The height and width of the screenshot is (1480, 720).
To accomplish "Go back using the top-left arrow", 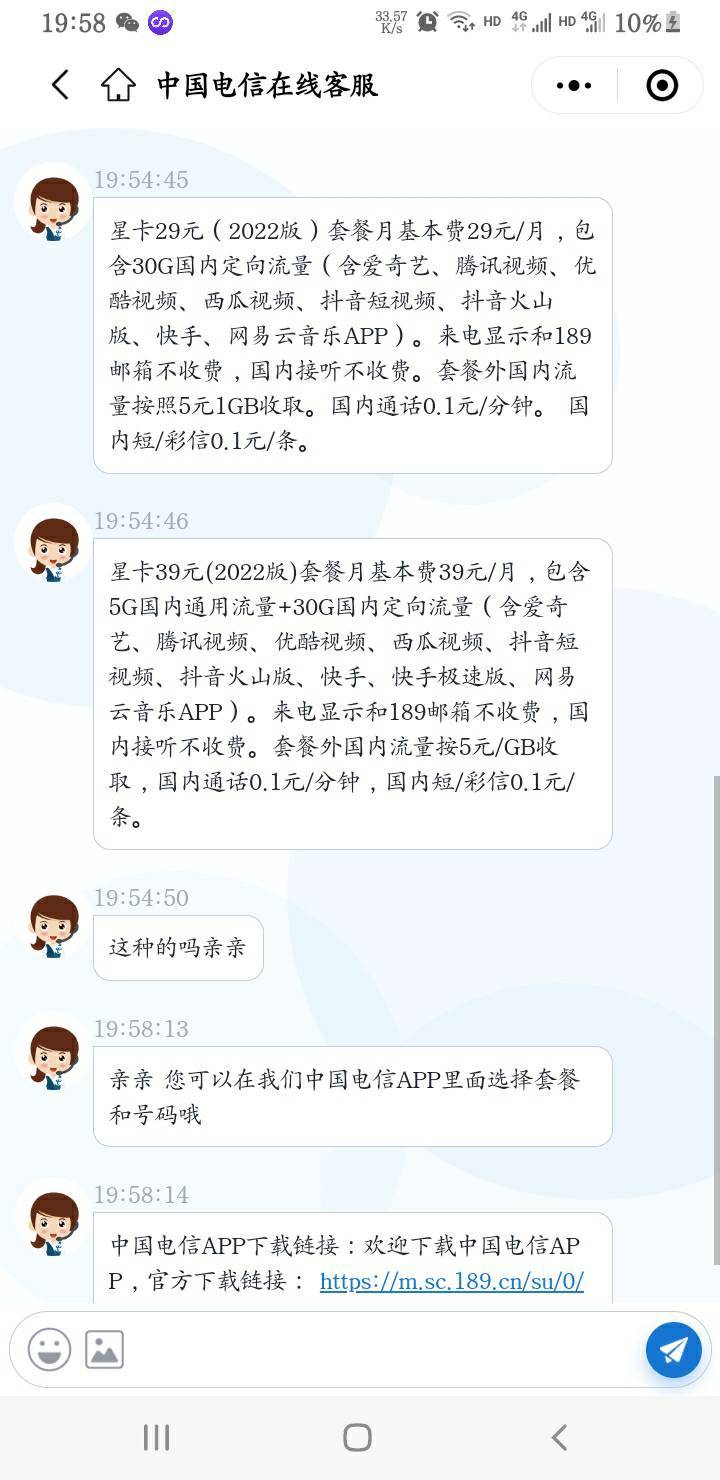I will (60, 85).
